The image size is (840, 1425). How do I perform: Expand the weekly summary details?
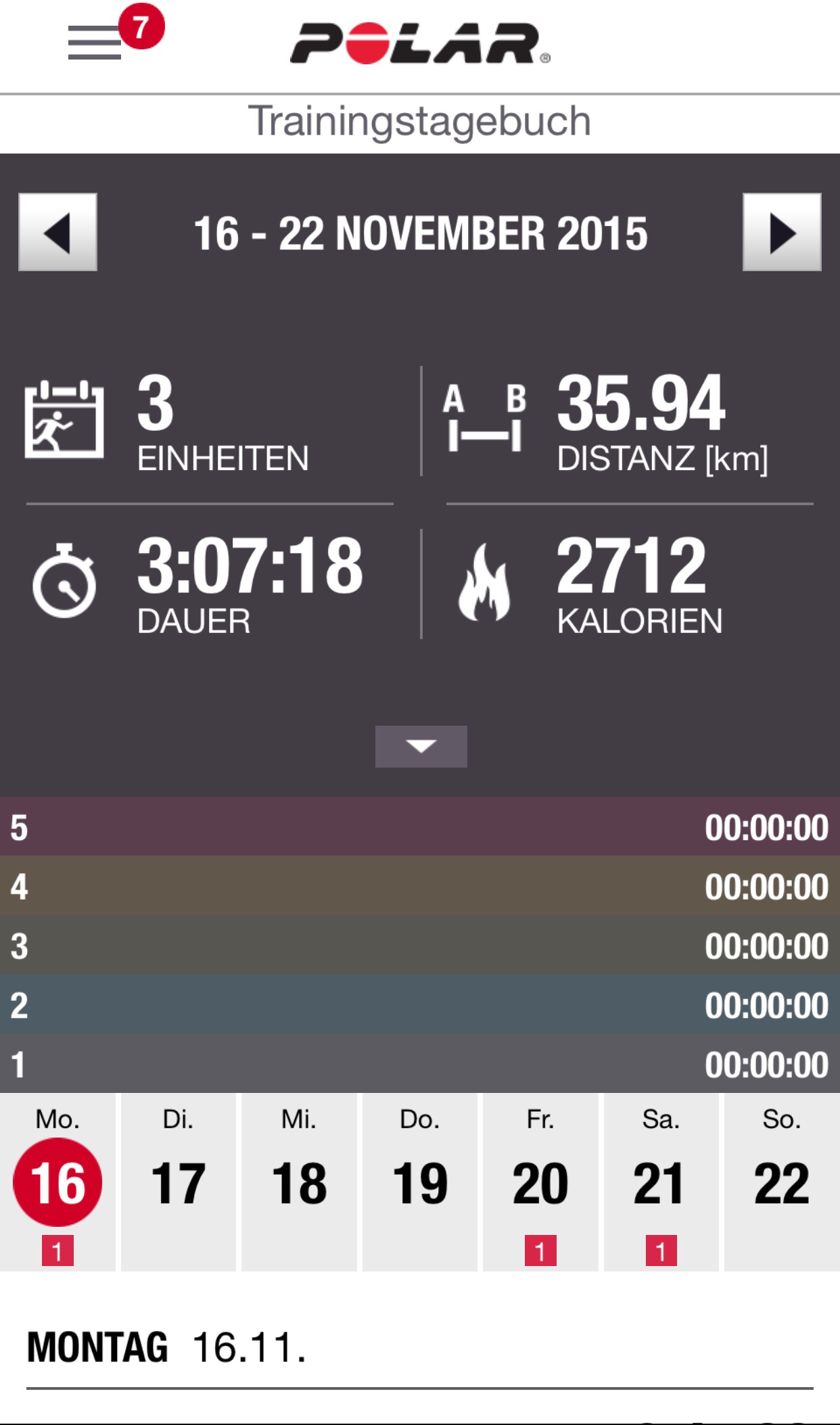[421, 746]
